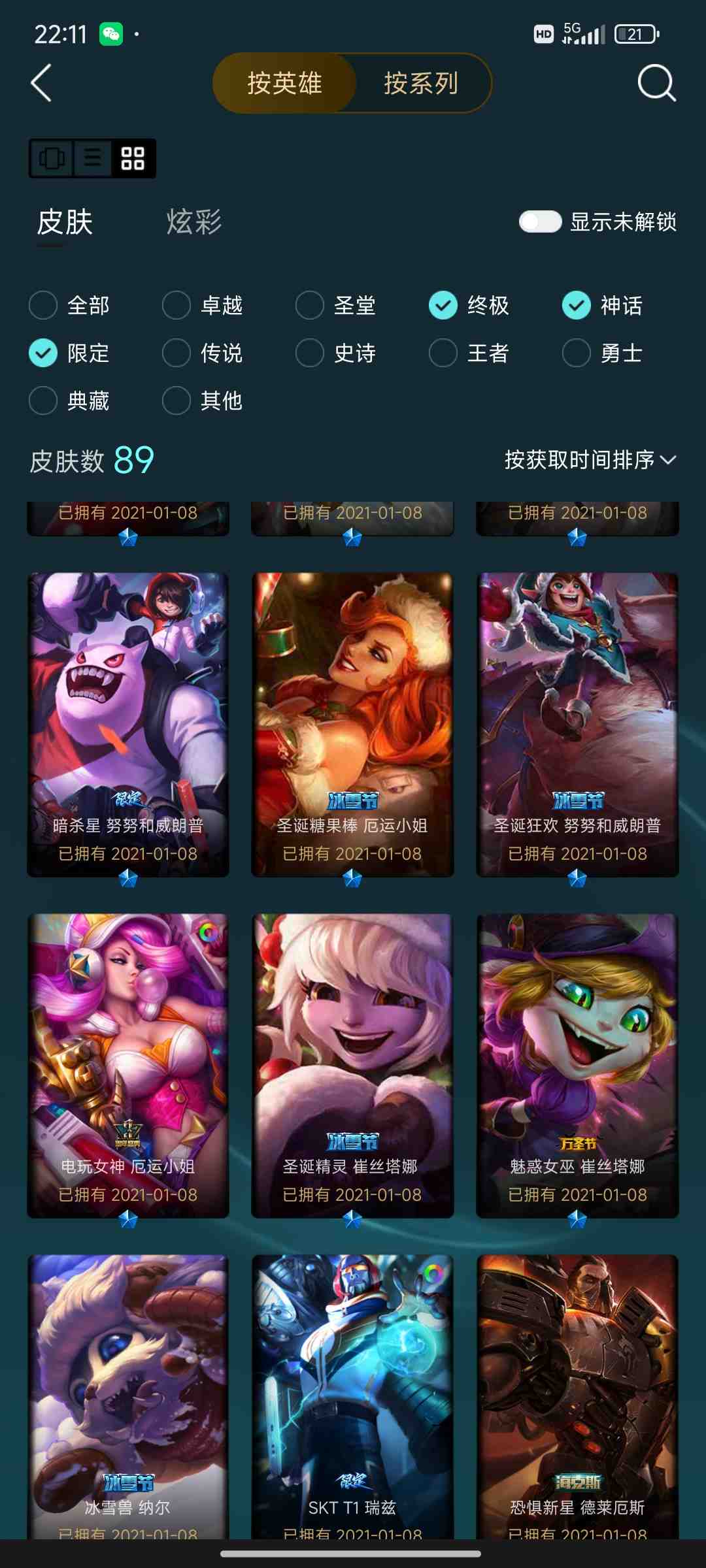Uncheck the 终极 filter
The width and height of the screenshot is (706, 1568).
[x=443, y=305]
